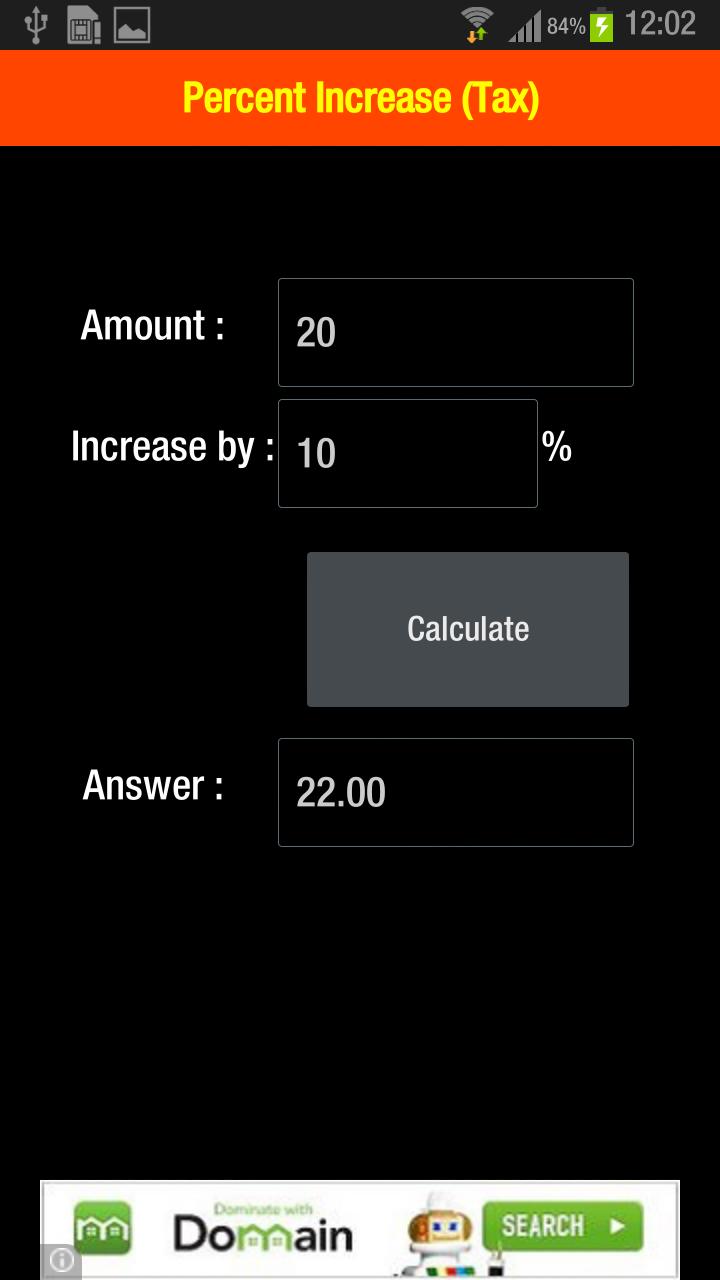
Task: Select the Amount input field showing 20
Action: (455, 331)
